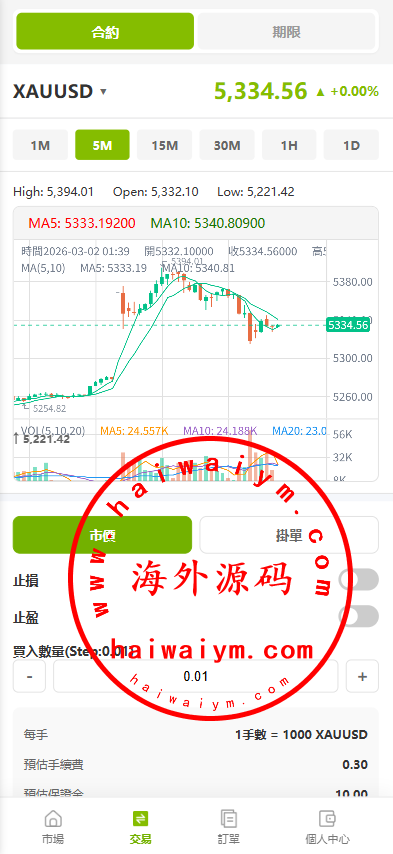The image size is (393, 854).
Task: Enable the 止損 stop loss switch
Action: coord(358,580)
